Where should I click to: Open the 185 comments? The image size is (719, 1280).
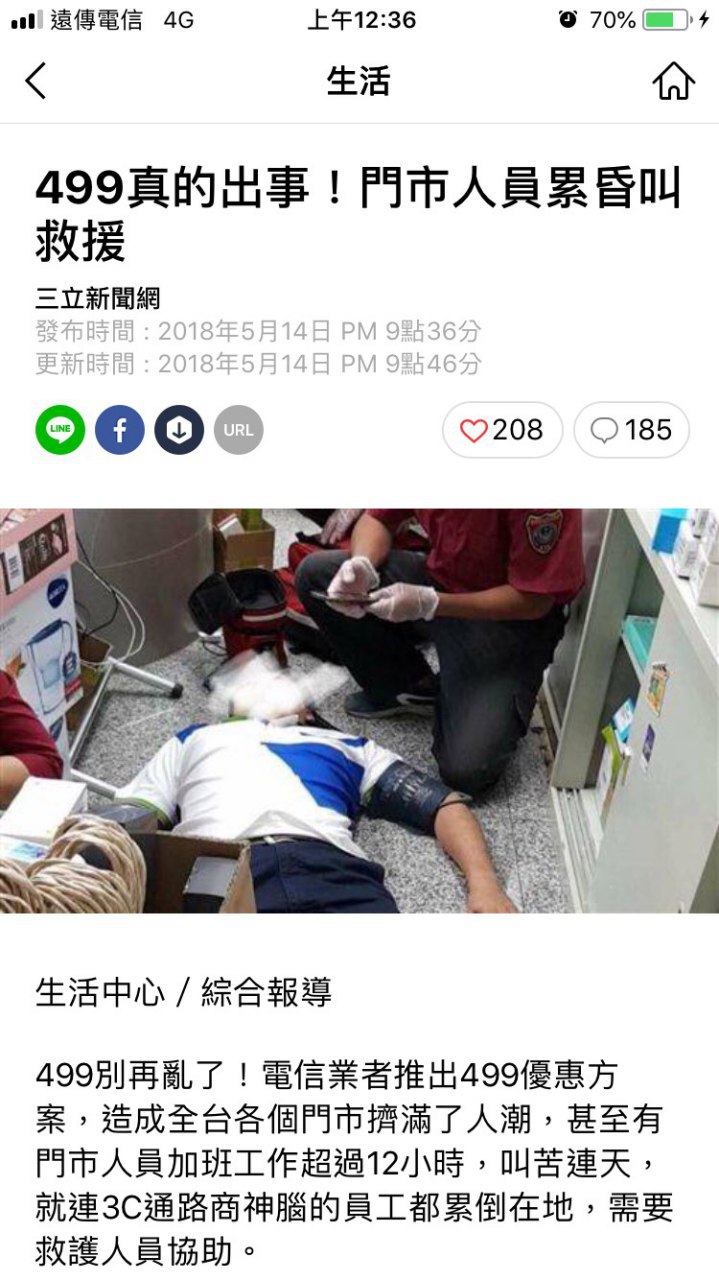pyautogui.click(x=631, y=430)
